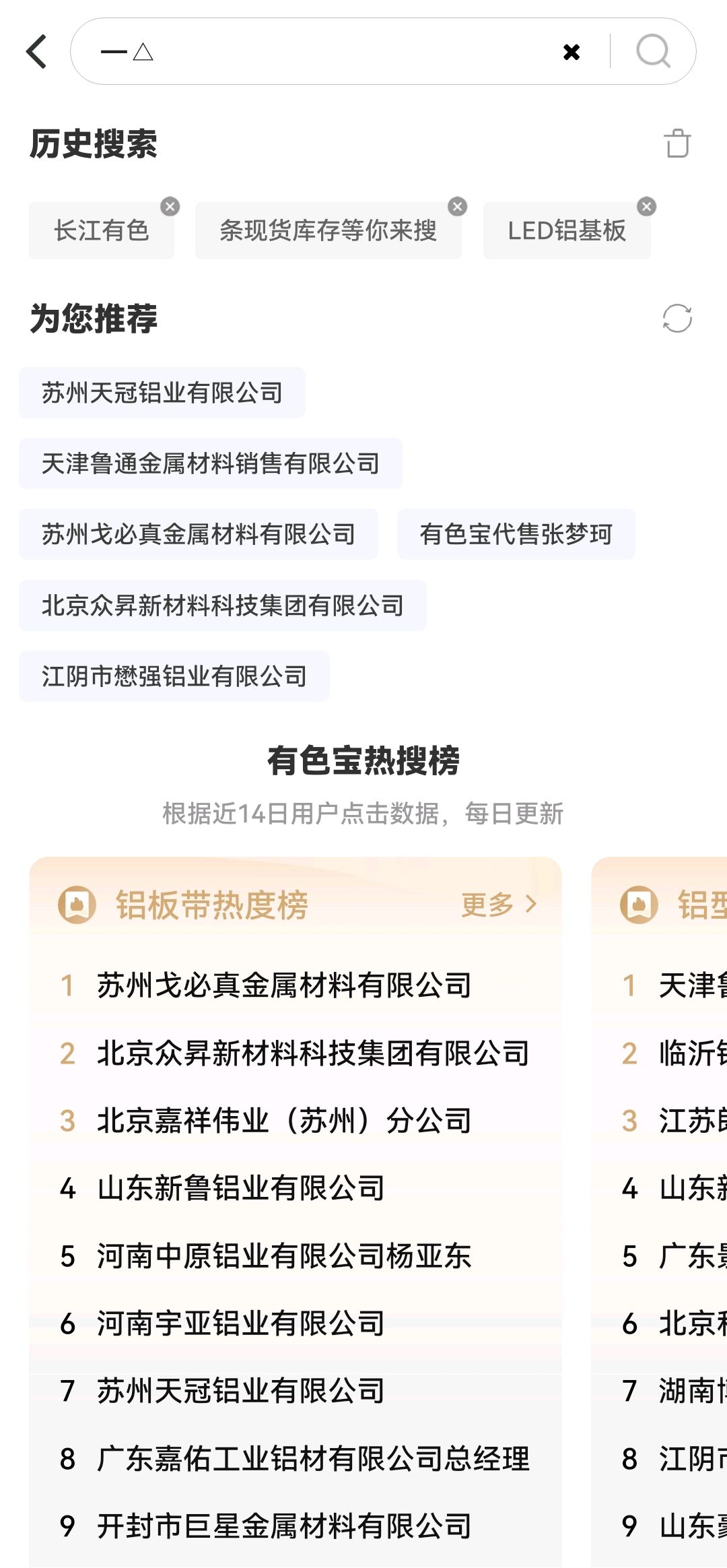Pick the 江阴市懋强铝业有限公司 chip
Screen dimensions: 727x1568
(x=174, y=676)
